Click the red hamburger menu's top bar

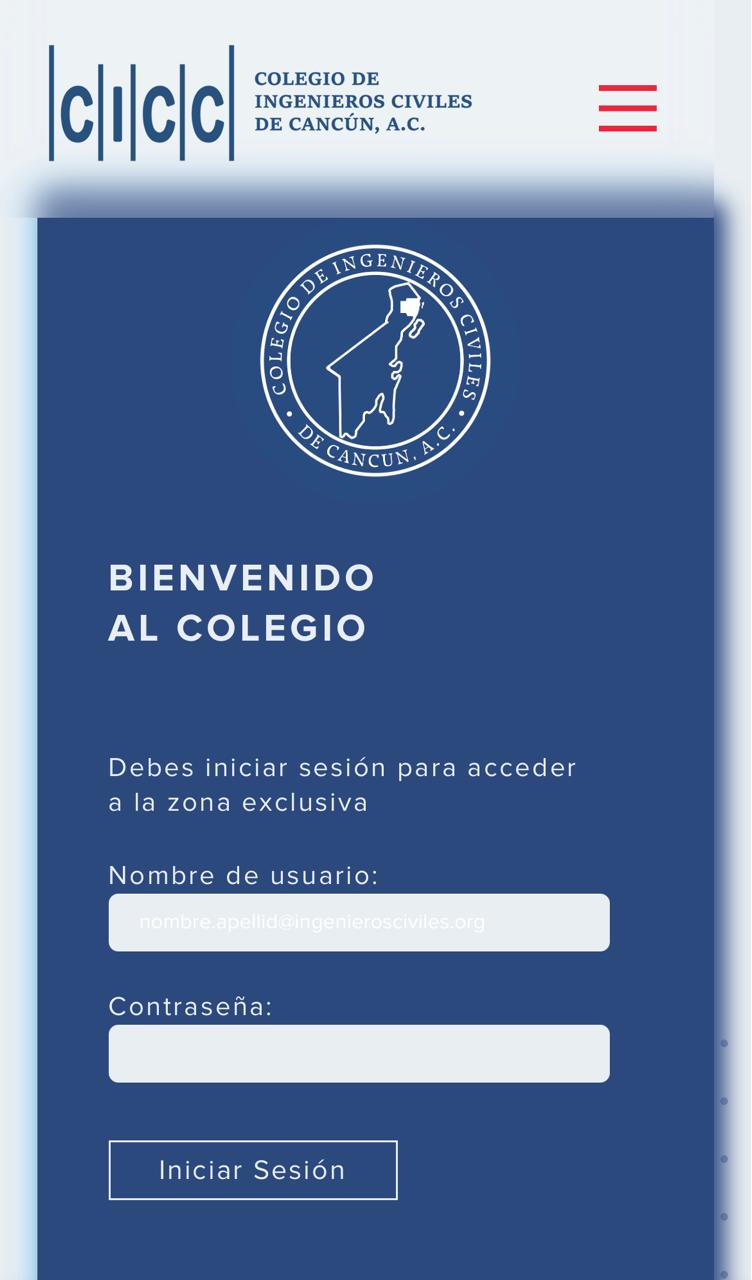[627, 88]
